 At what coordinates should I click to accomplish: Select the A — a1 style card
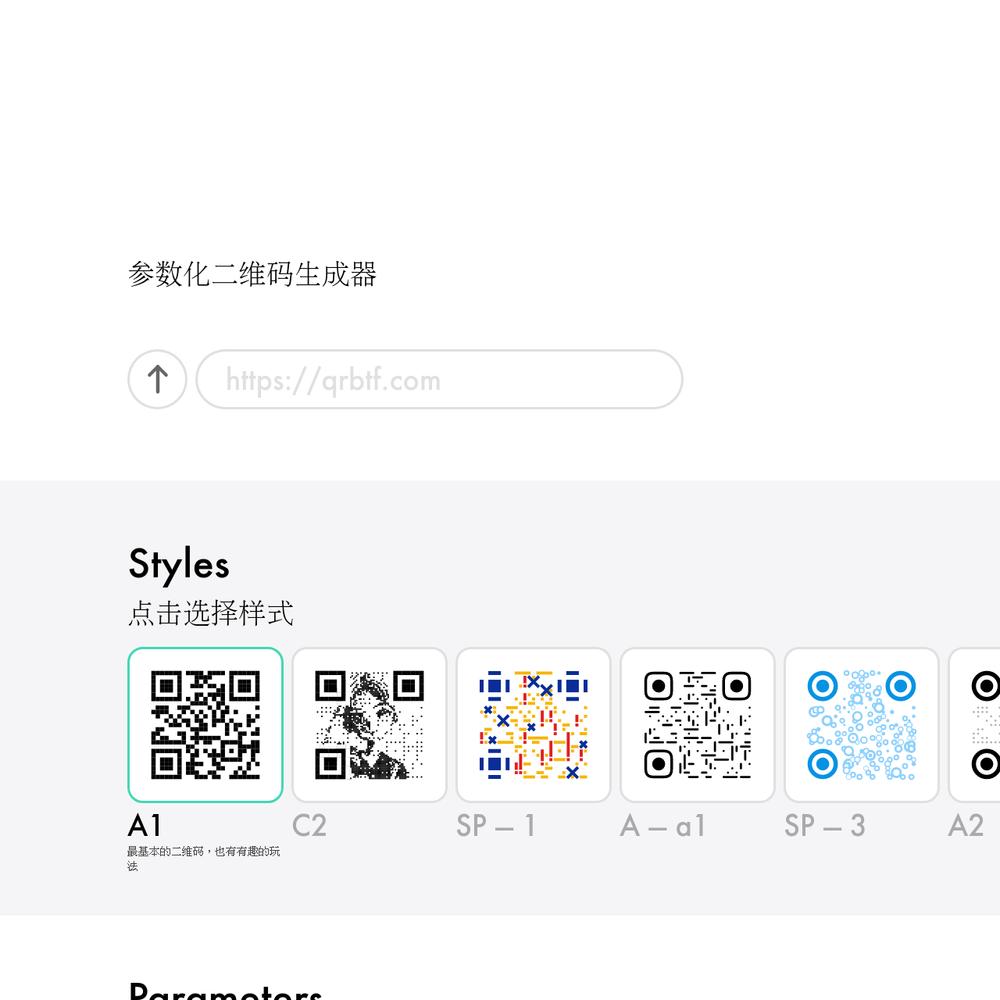pyautogui.click(x=697, y=725)
